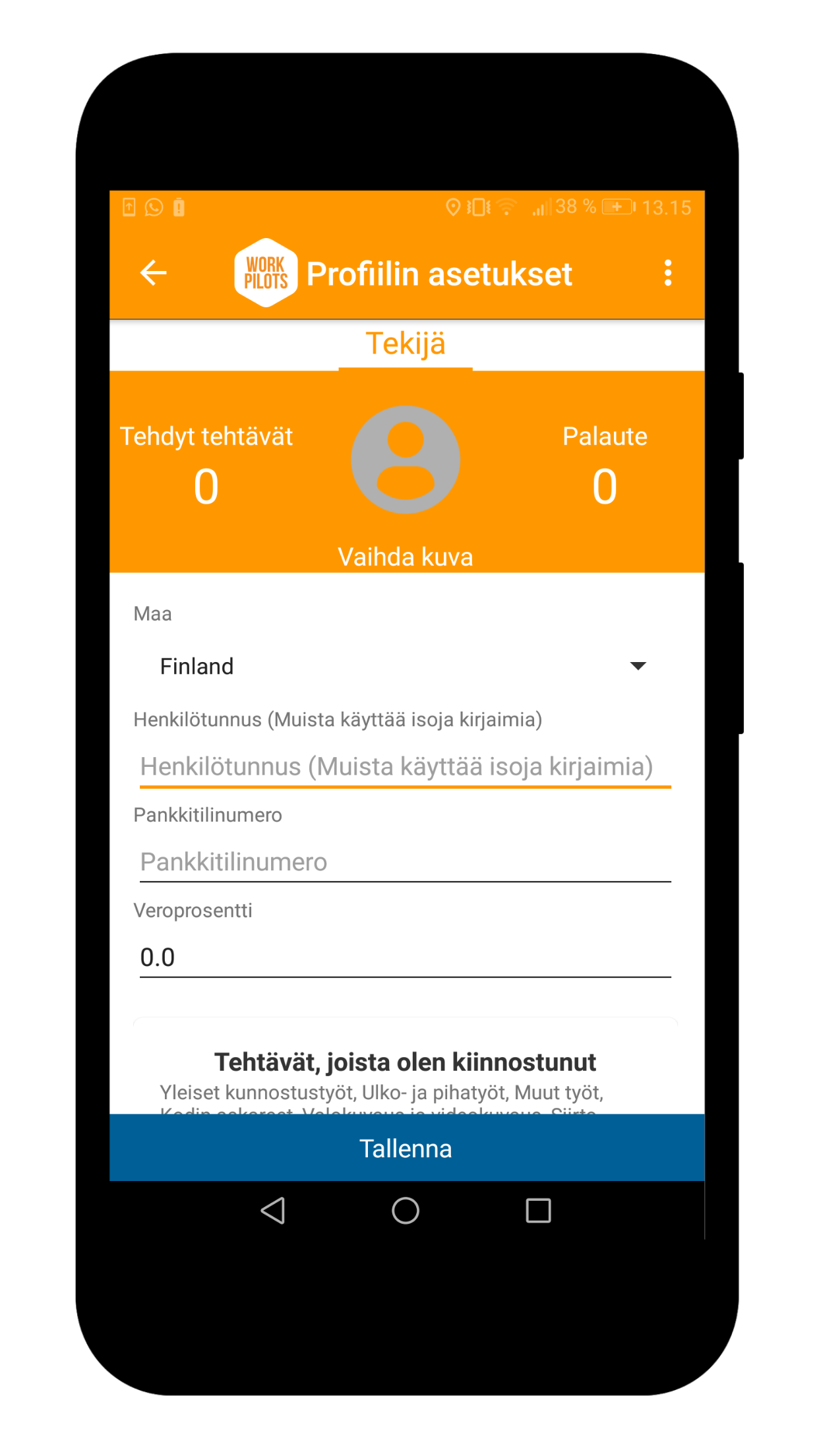Image resolution: width=819 pixels, height=1456 pixels.
Task: Tap Vaihda kuva to change the picture
Action: click(x=406, y=557)
